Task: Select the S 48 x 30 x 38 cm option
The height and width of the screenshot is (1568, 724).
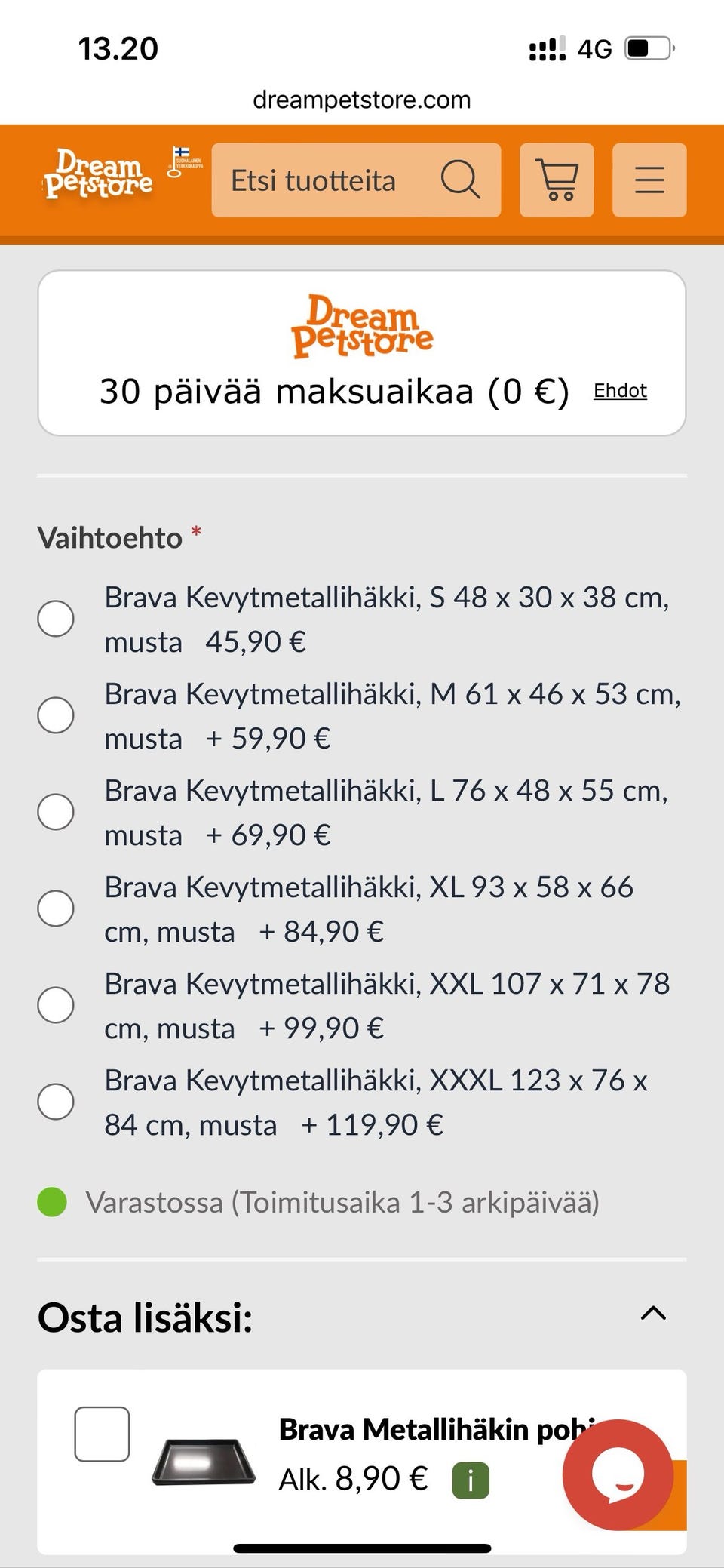Action: 55,619
